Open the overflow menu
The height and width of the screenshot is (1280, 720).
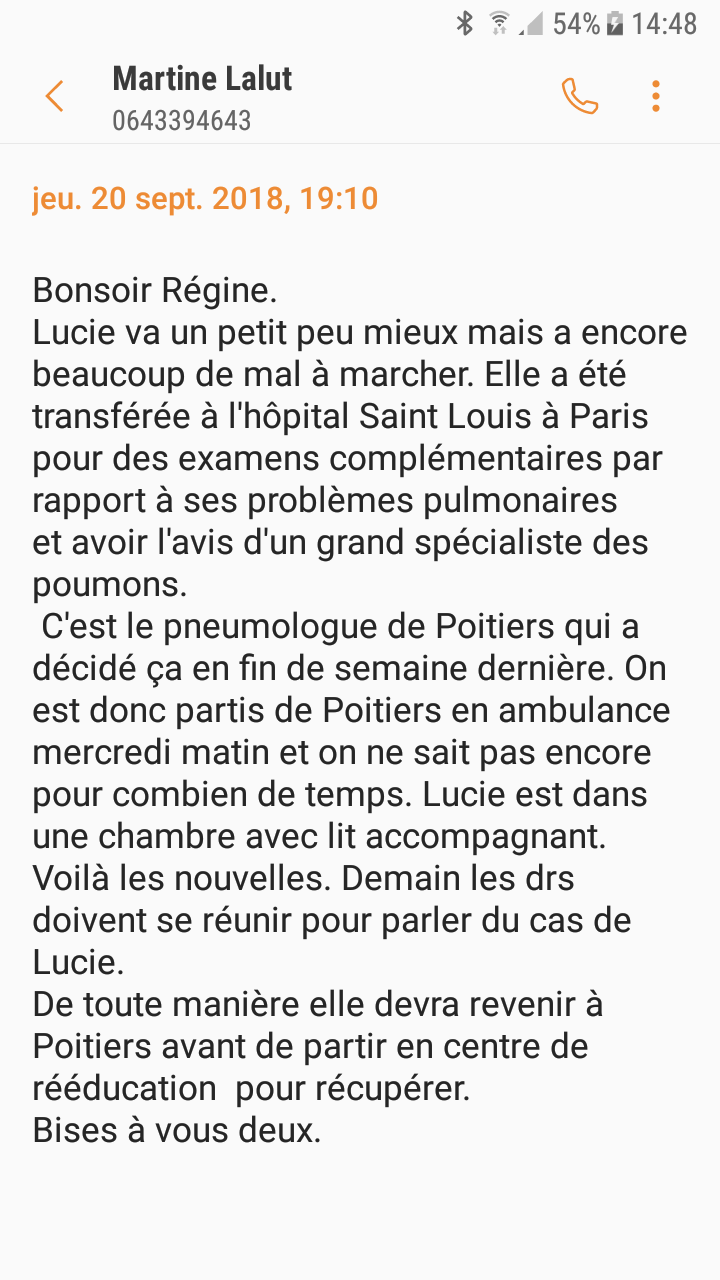656,96
